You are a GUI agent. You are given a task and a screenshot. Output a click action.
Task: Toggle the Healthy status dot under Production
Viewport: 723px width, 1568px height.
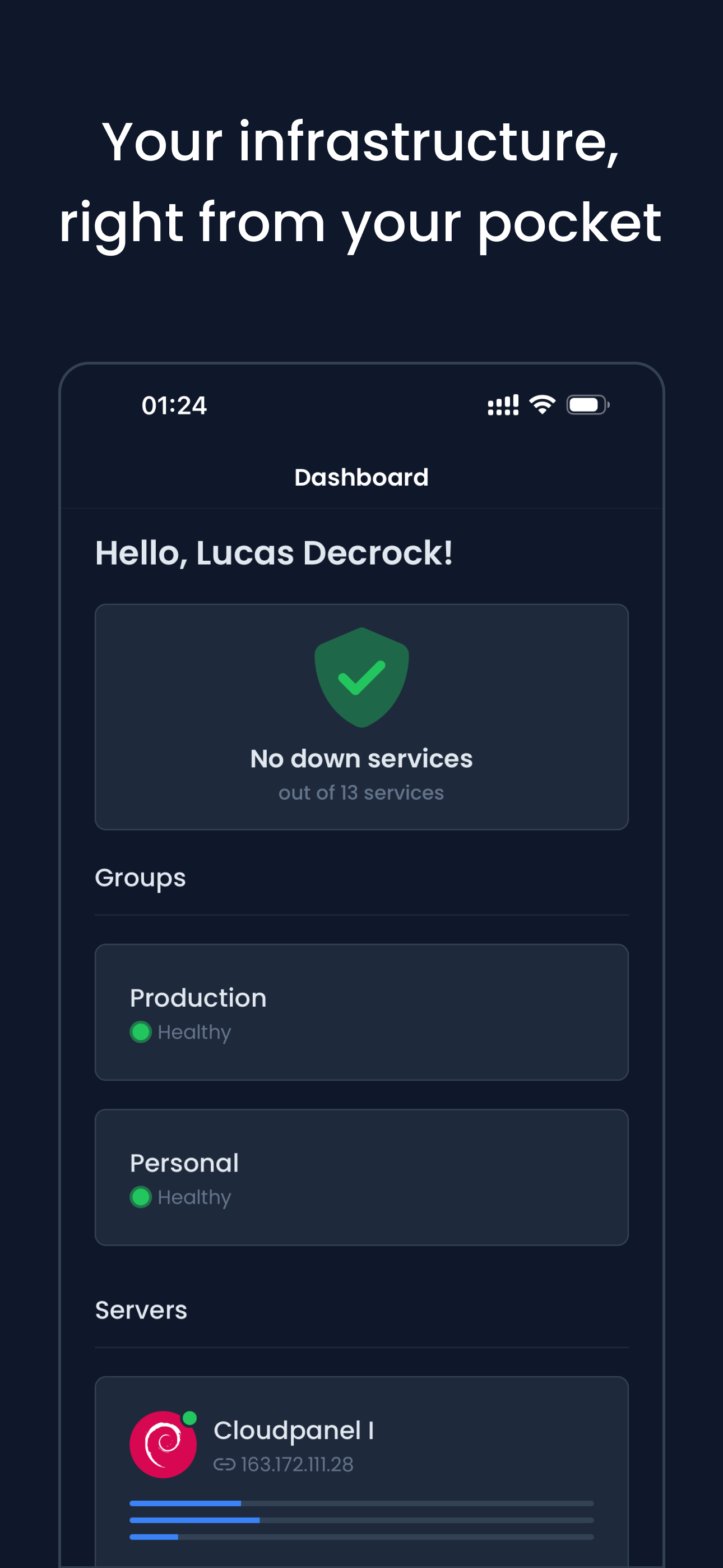point(141,1032)
